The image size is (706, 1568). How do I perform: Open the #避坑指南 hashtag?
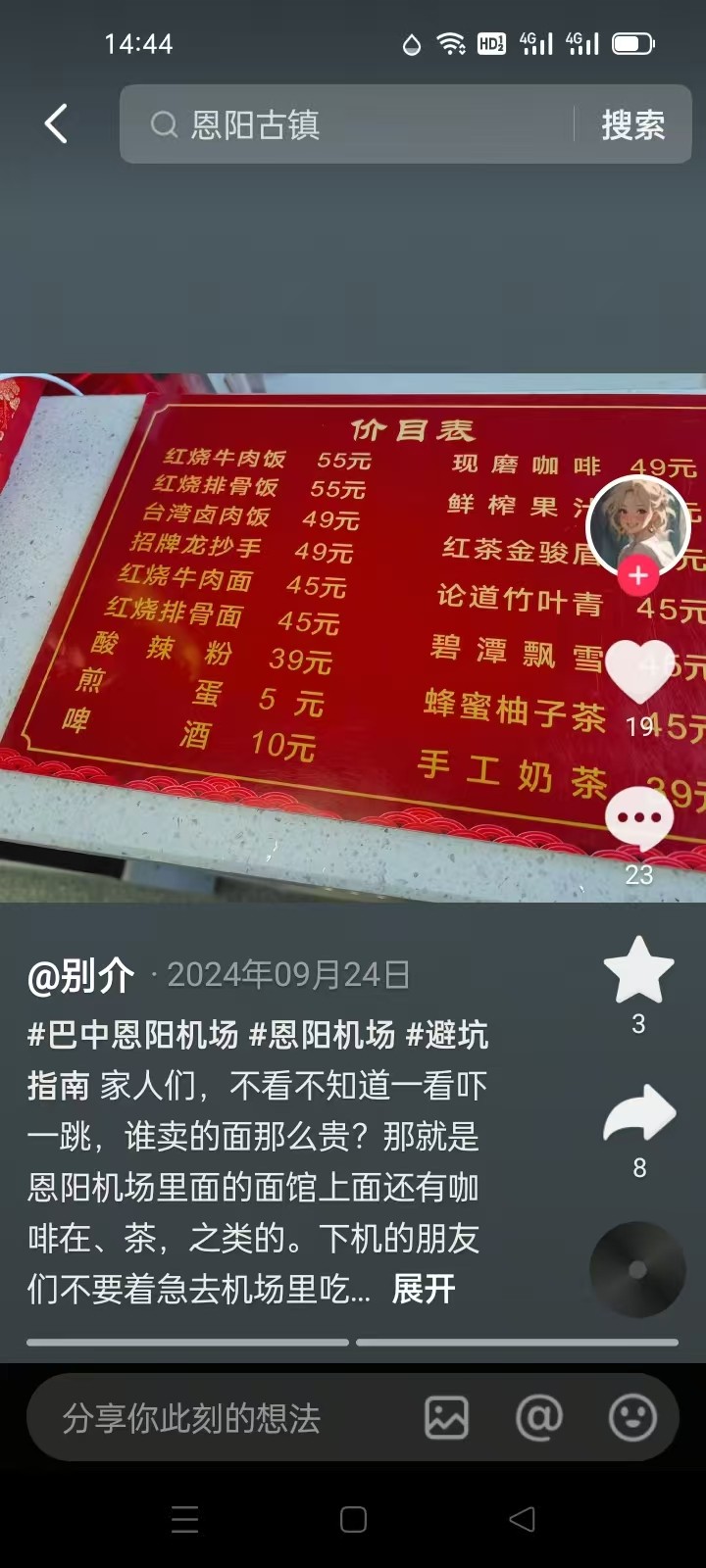tap(257, 1059)
